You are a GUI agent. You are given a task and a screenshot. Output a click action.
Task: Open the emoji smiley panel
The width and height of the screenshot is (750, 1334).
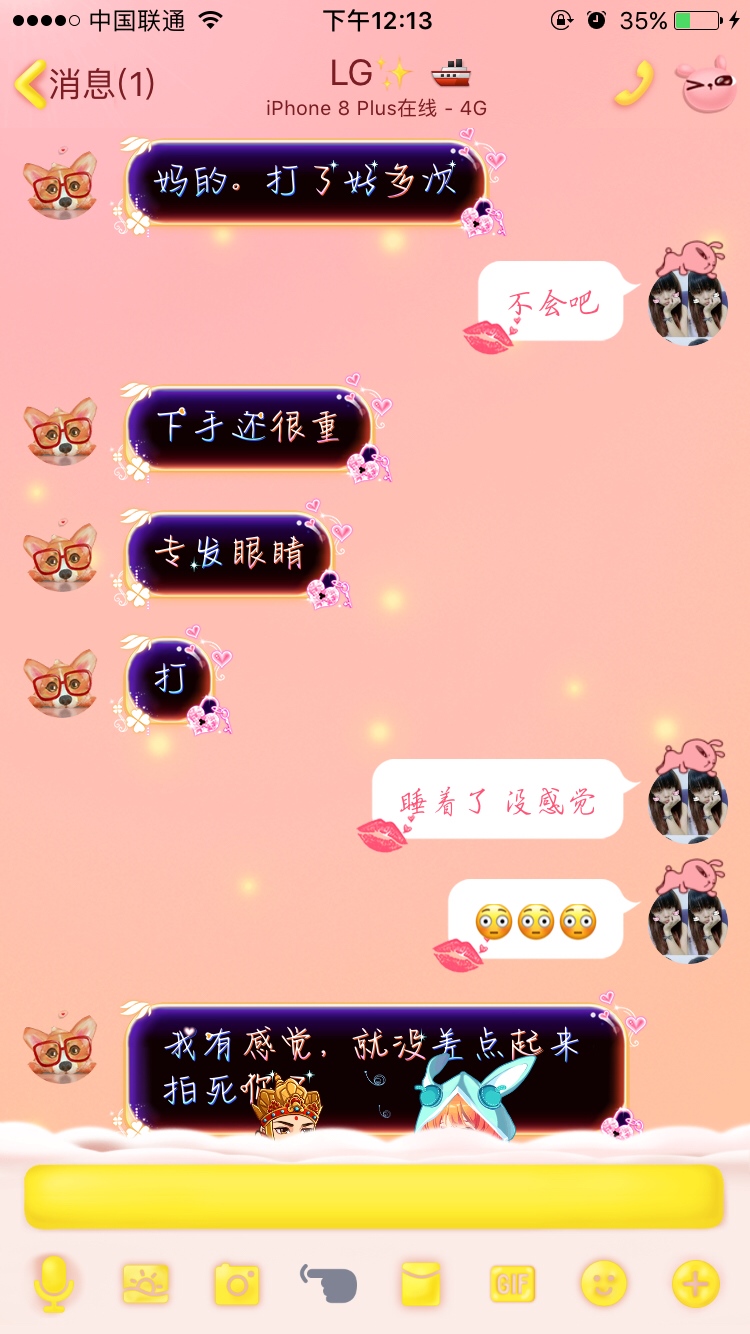604,1283
